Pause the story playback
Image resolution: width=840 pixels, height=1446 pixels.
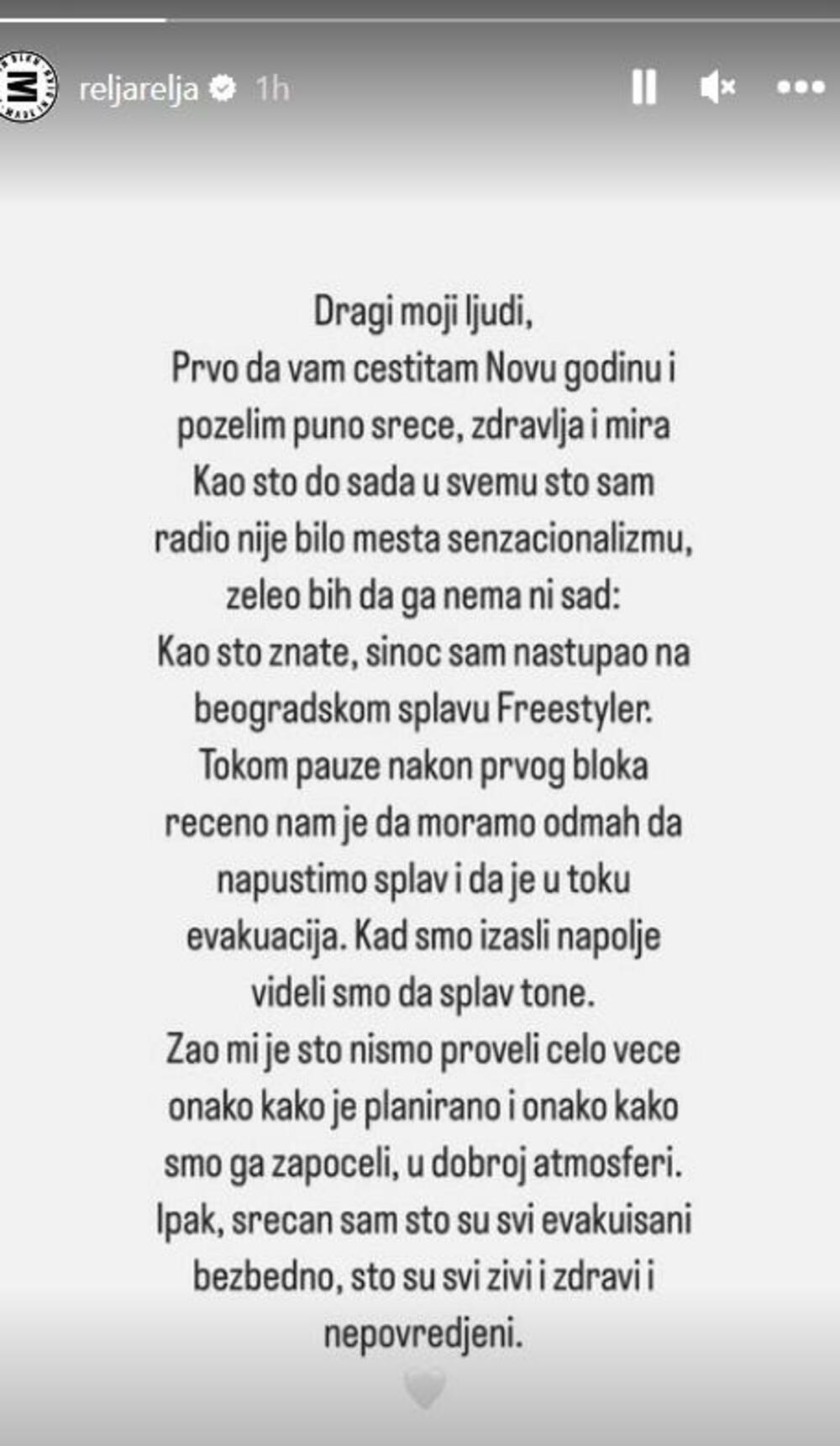[x=643, y=87]
